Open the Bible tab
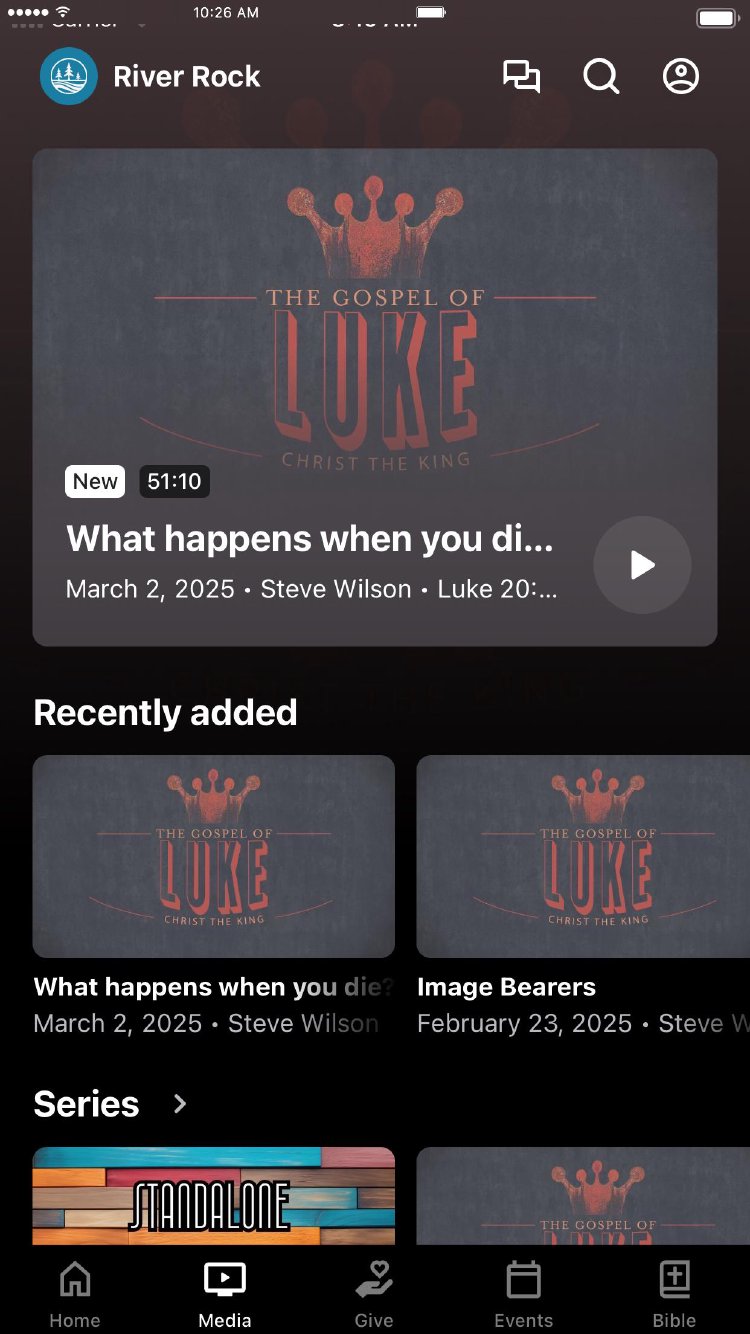The width and height of the screenshot is (750, 1334). [674, 1294]
